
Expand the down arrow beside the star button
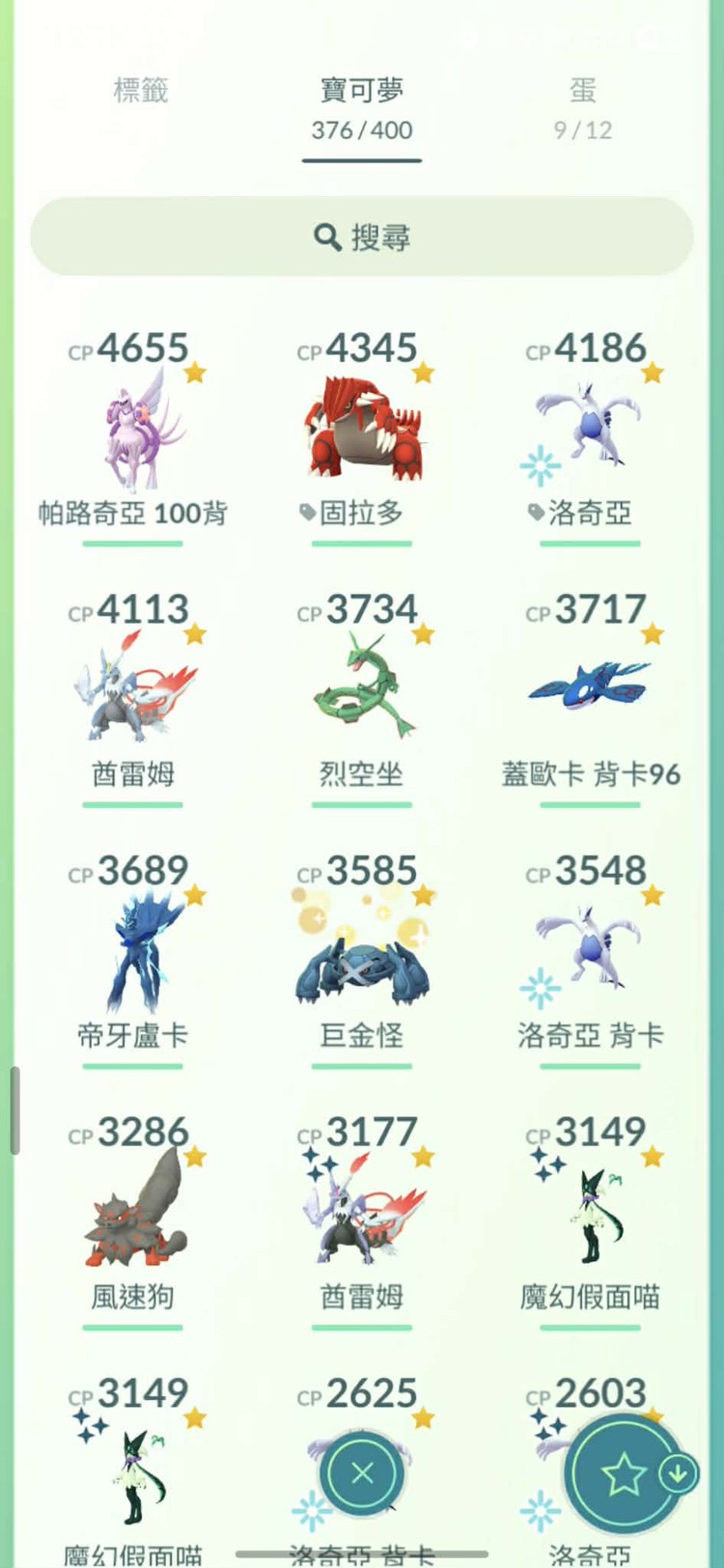(x=677, y=1472)
